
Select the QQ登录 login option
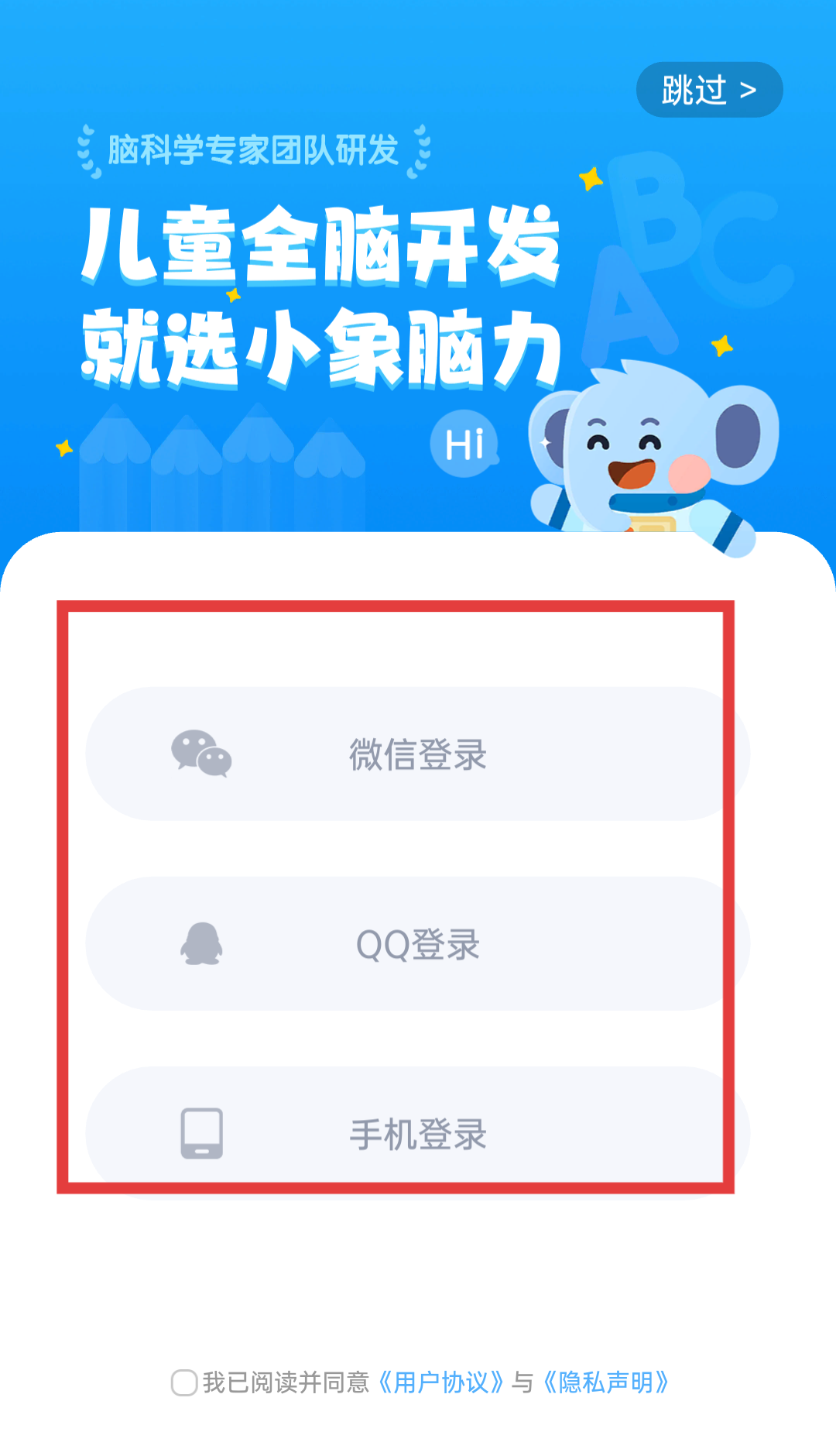point(418,945)
